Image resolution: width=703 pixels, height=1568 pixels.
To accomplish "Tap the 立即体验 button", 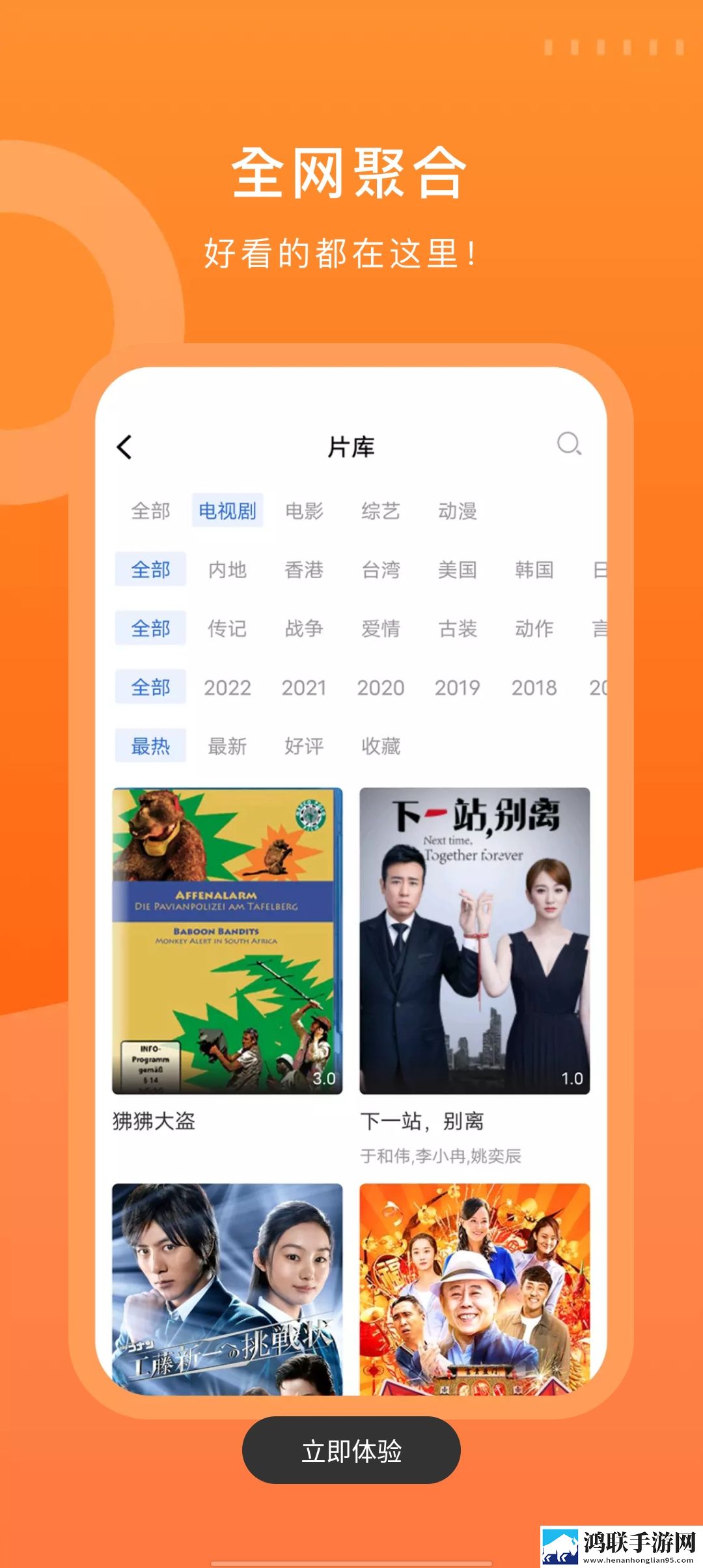I will (x=351, y=1451).
